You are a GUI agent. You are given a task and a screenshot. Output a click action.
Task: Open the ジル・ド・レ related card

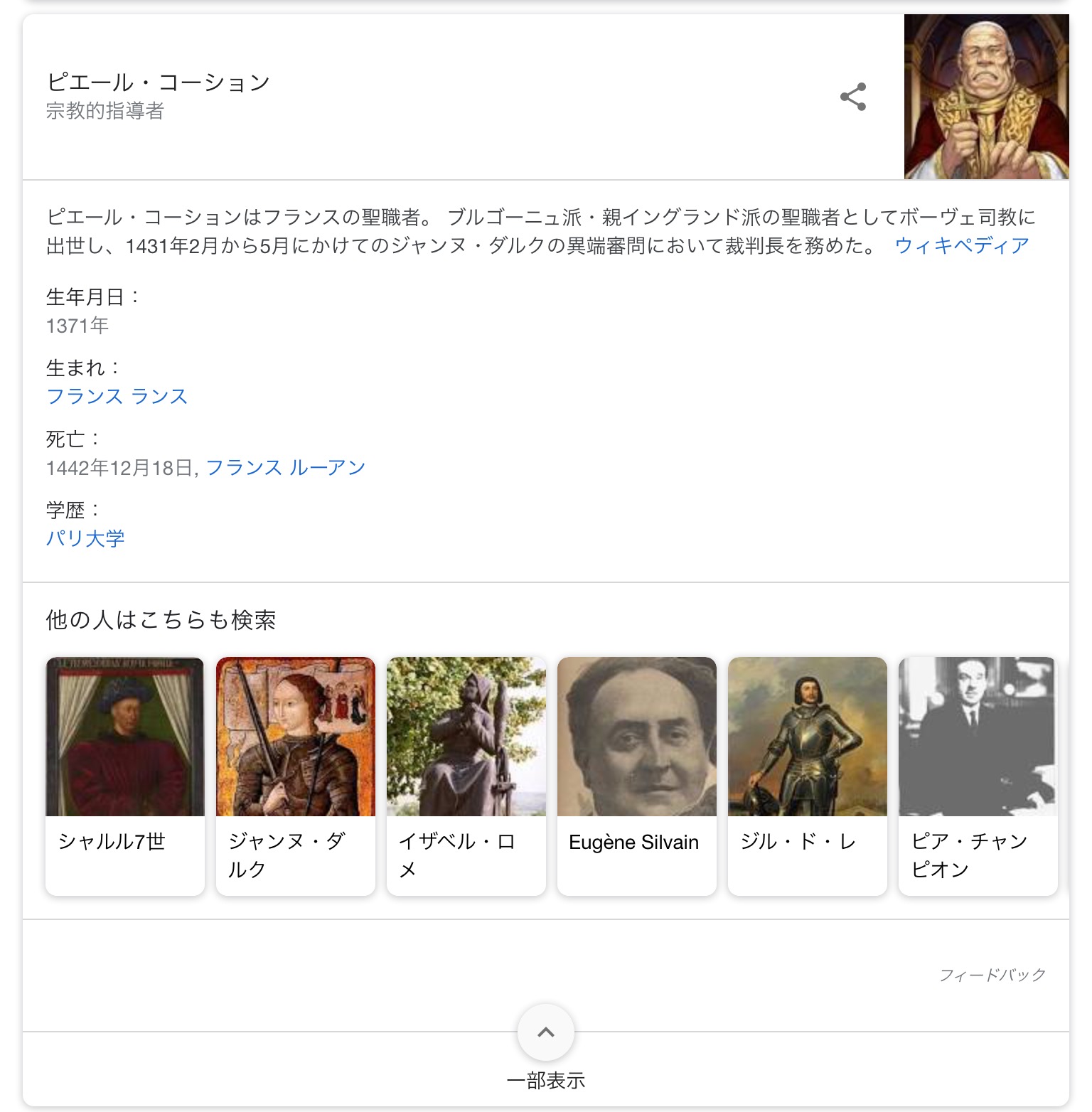(808, 775)
